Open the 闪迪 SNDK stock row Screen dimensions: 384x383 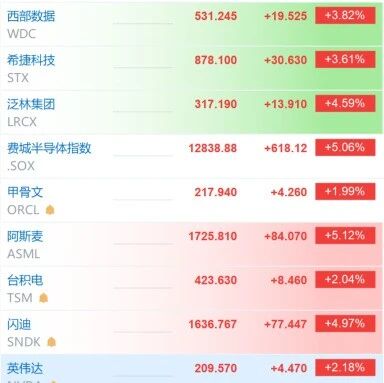[191, 332]
